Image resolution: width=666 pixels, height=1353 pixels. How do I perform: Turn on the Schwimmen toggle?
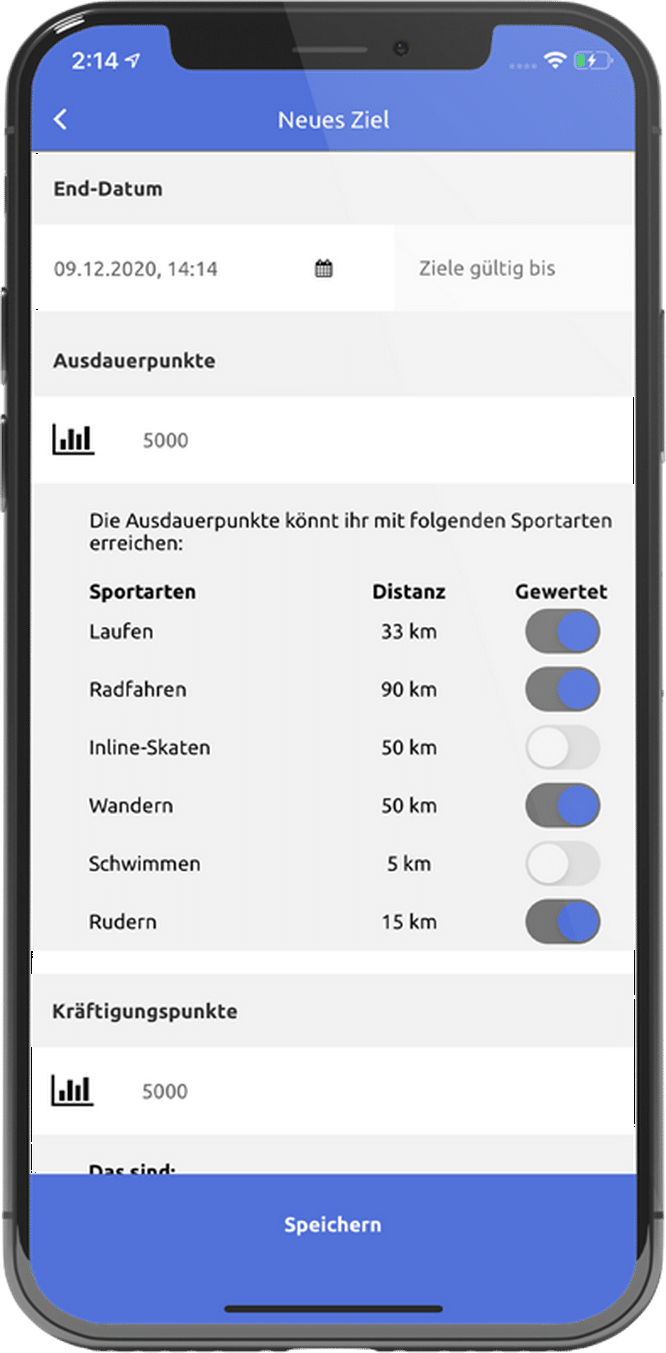[562, 864]
